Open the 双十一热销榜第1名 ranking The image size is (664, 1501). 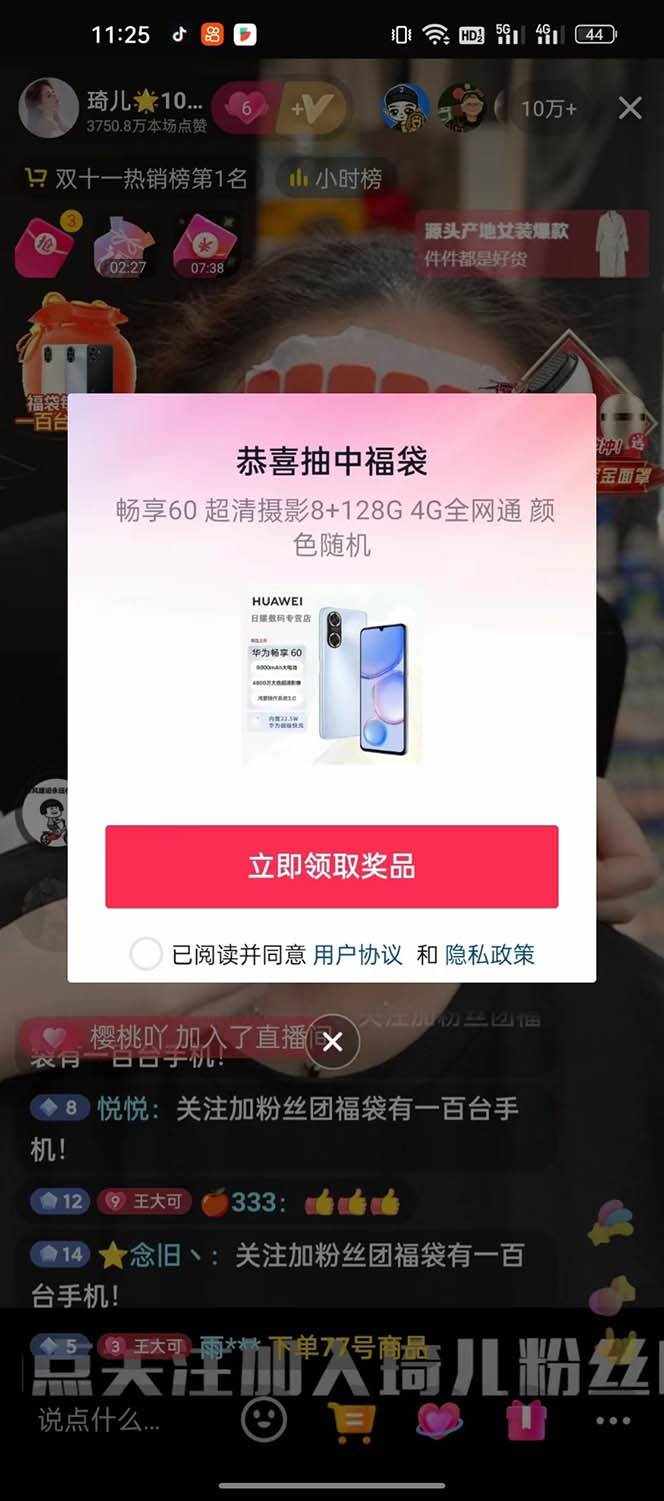[x=136, y=179]
